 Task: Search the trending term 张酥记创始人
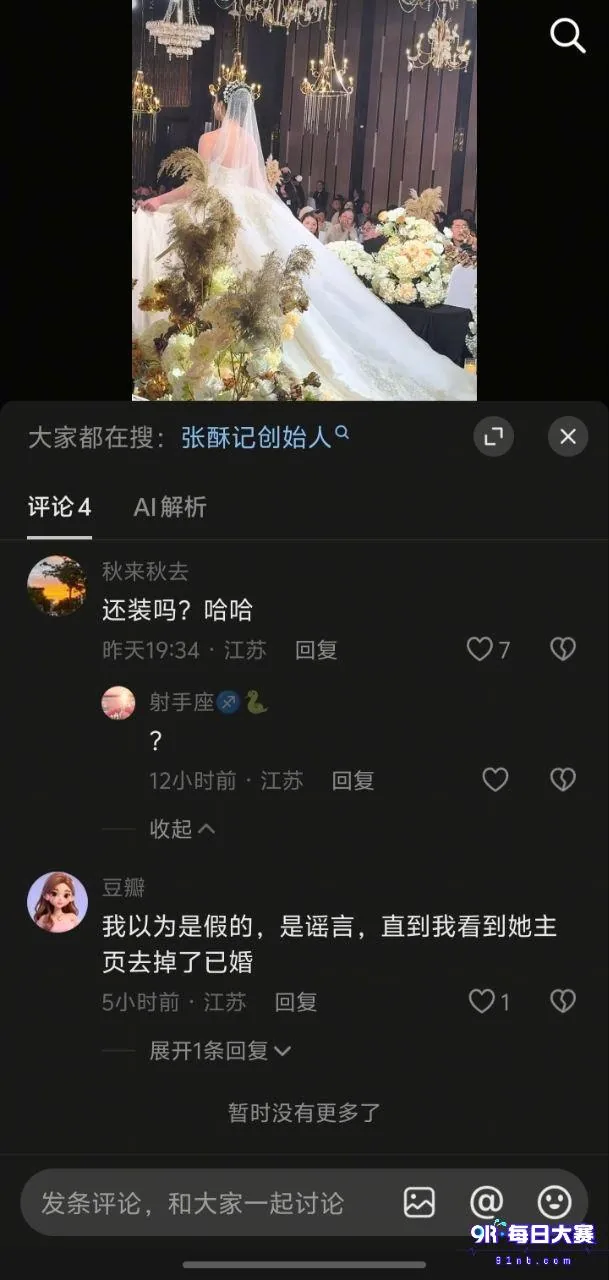(265, 437)
